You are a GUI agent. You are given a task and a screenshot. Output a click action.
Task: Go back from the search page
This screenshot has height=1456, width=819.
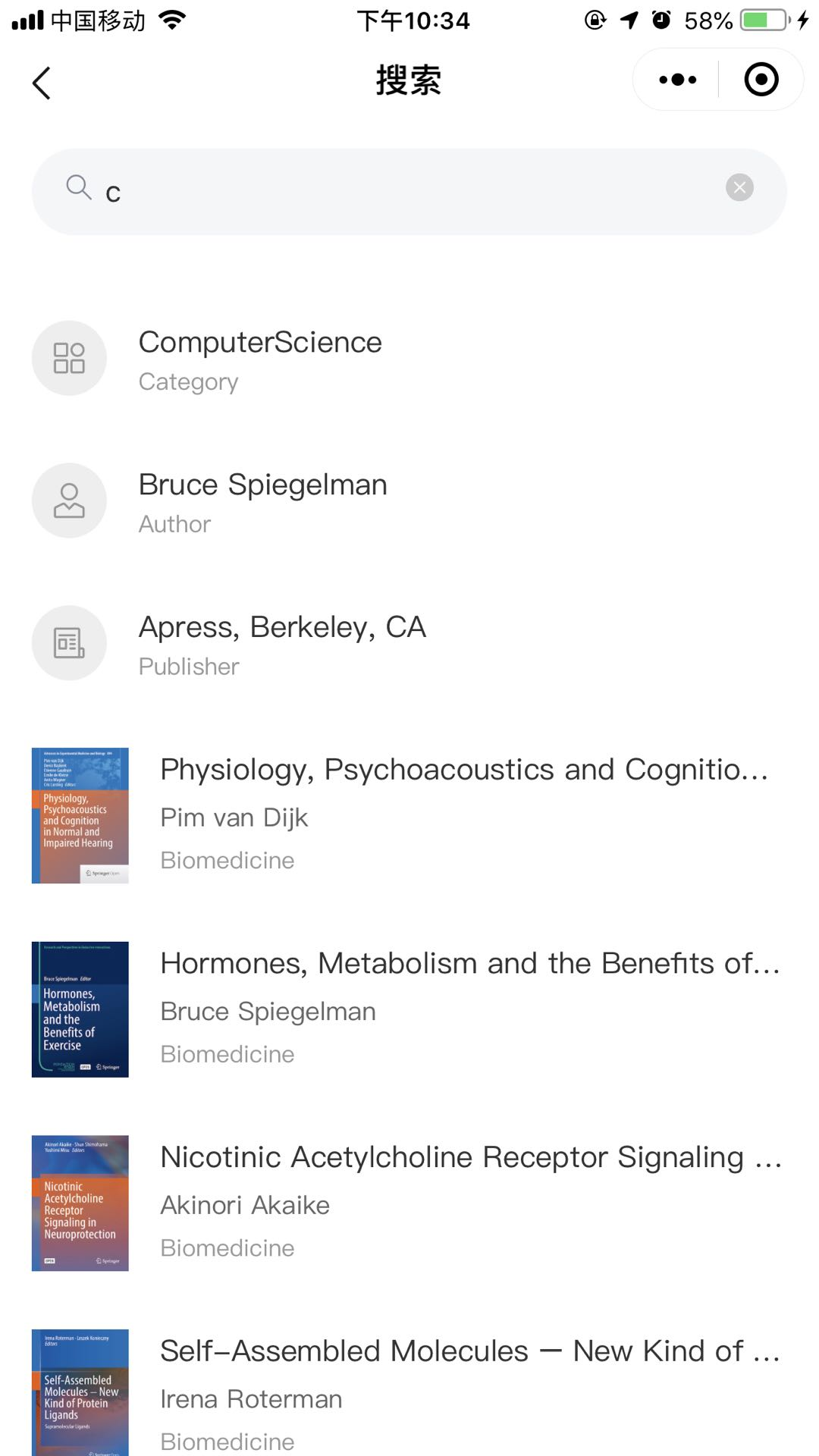42,83
